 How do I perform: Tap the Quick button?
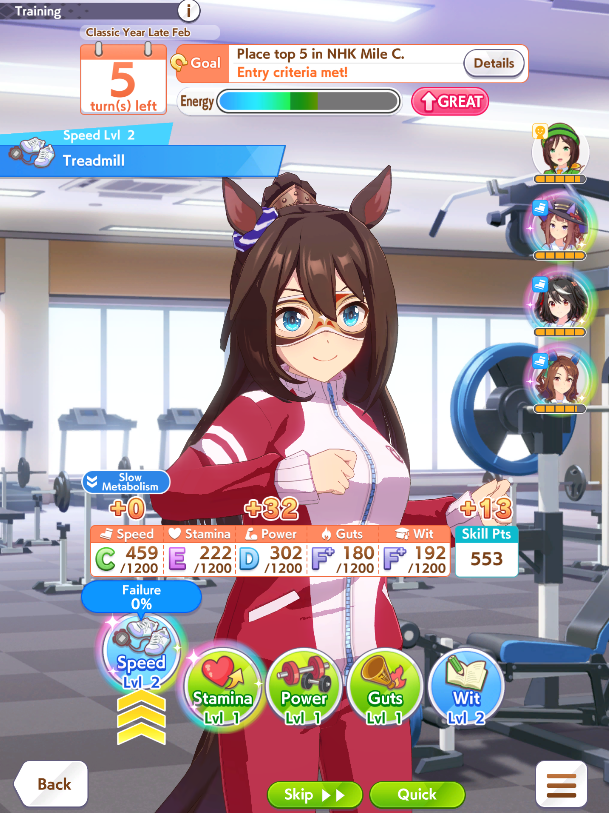(417, 795)
